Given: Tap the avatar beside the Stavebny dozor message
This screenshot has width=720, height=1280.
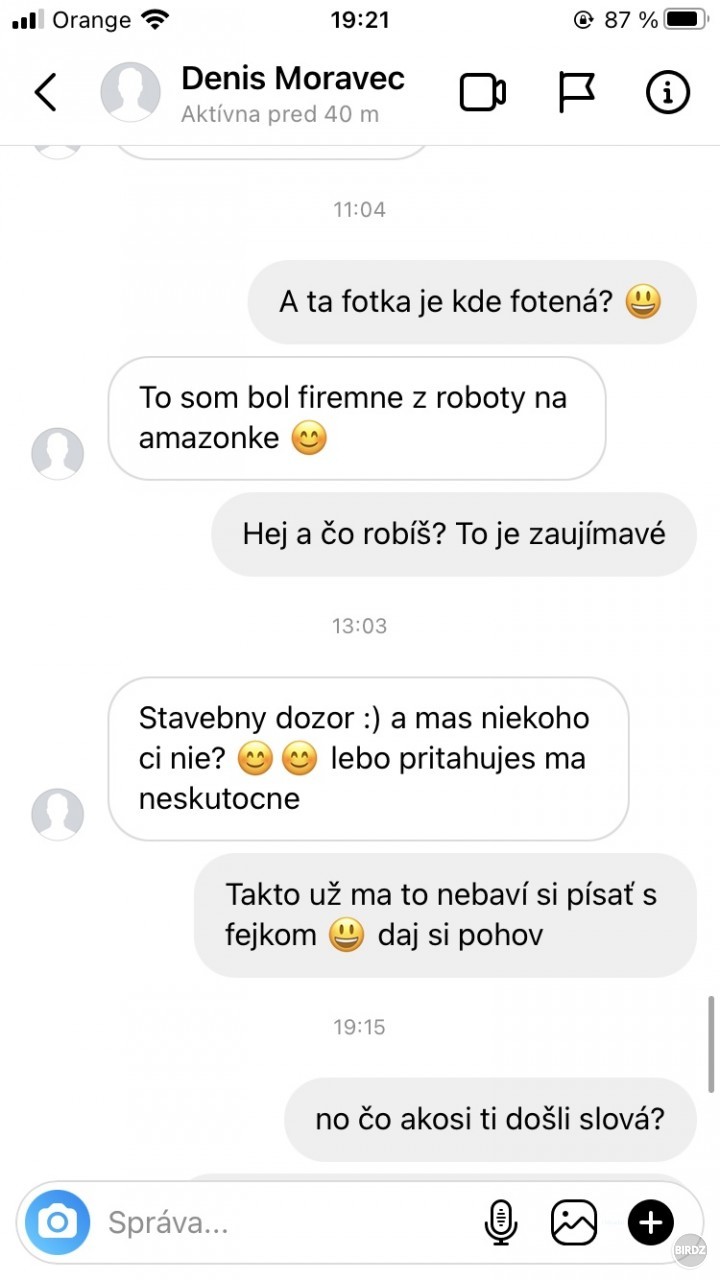Looking at the screenshot, I should pyautogui.click(x=58, y=813).
